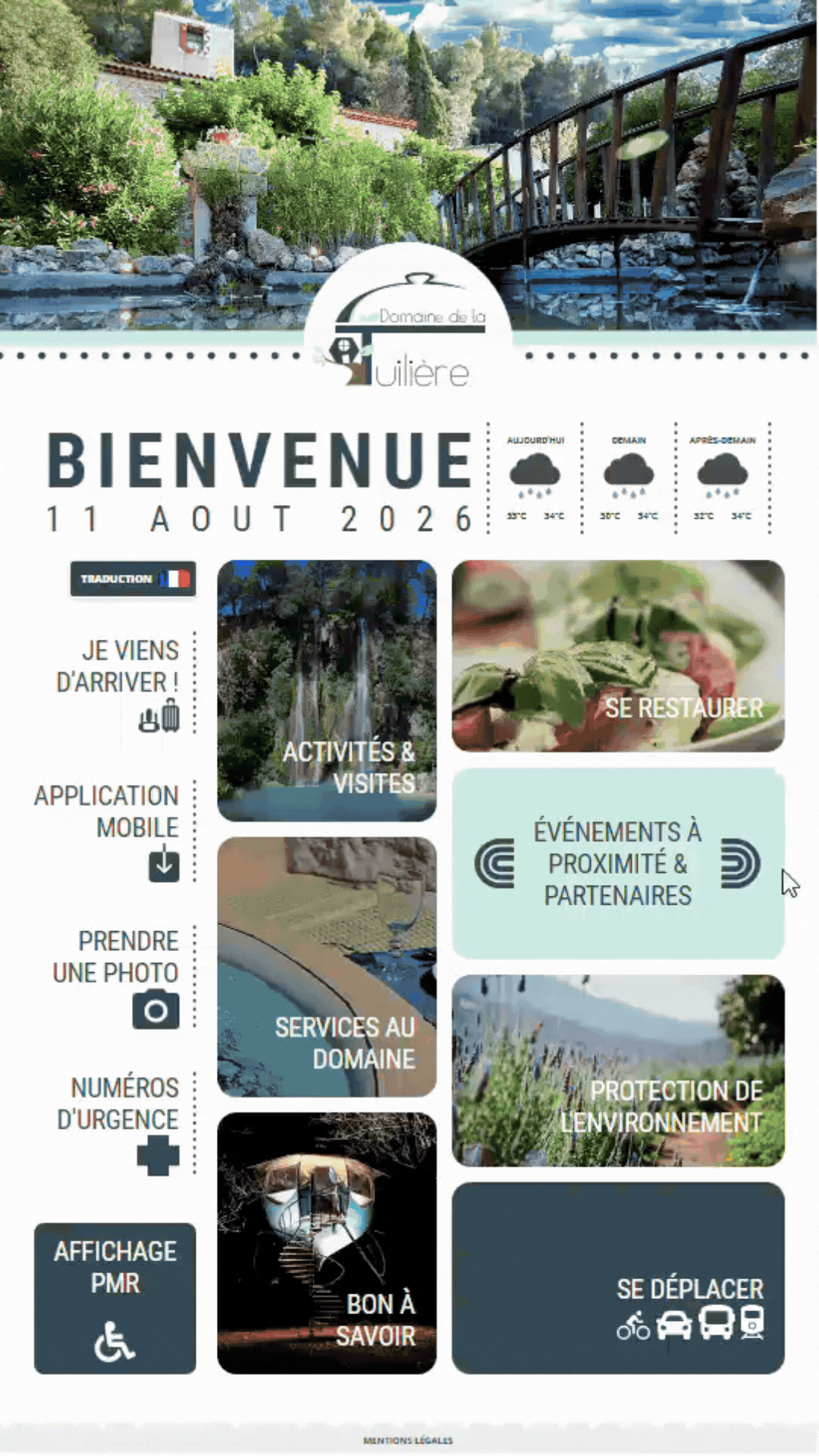Open the Traduction language button

133,579
